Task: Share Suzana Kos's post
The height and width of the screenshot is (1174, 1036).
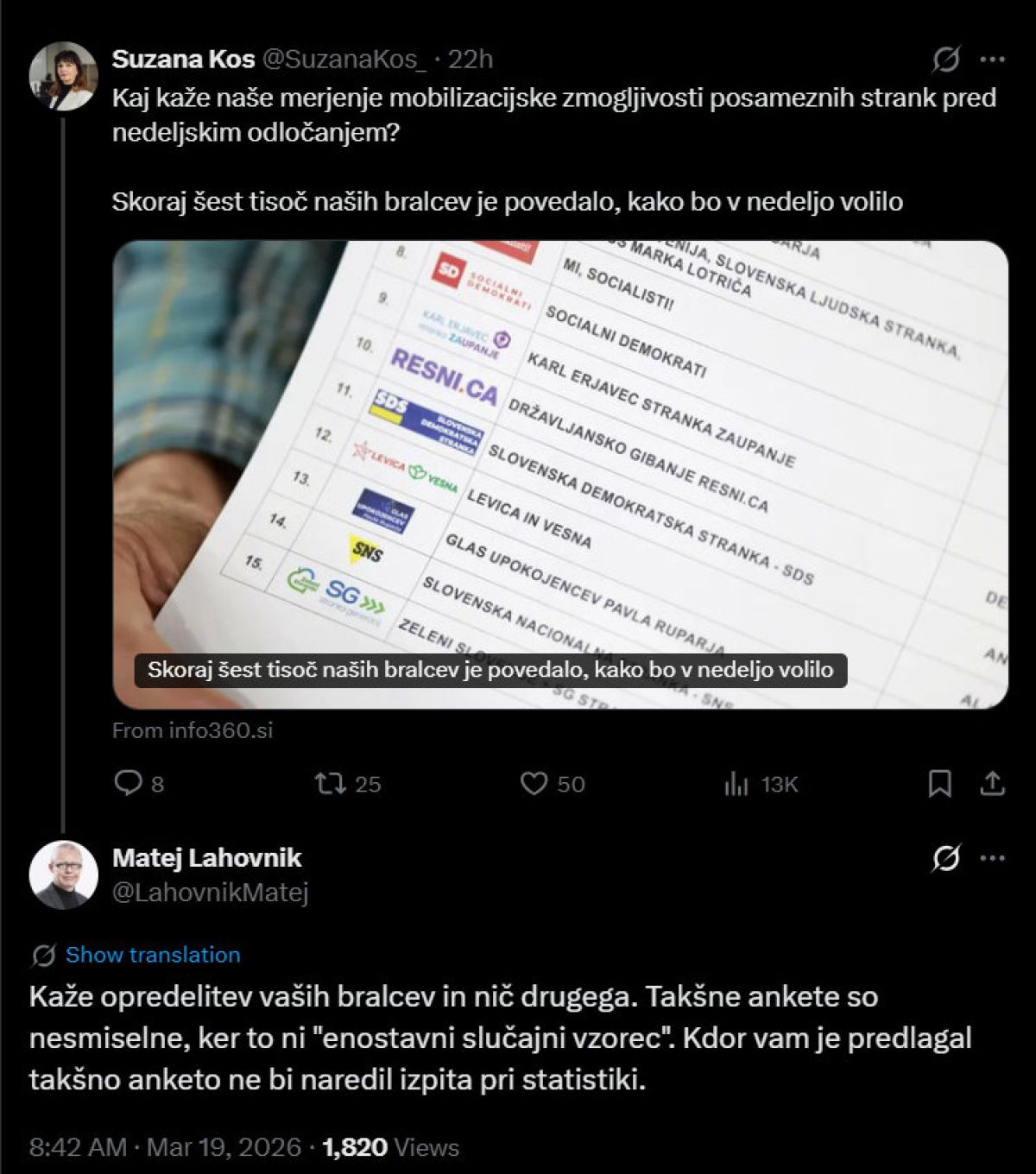Action: click(x=993, y=783)
